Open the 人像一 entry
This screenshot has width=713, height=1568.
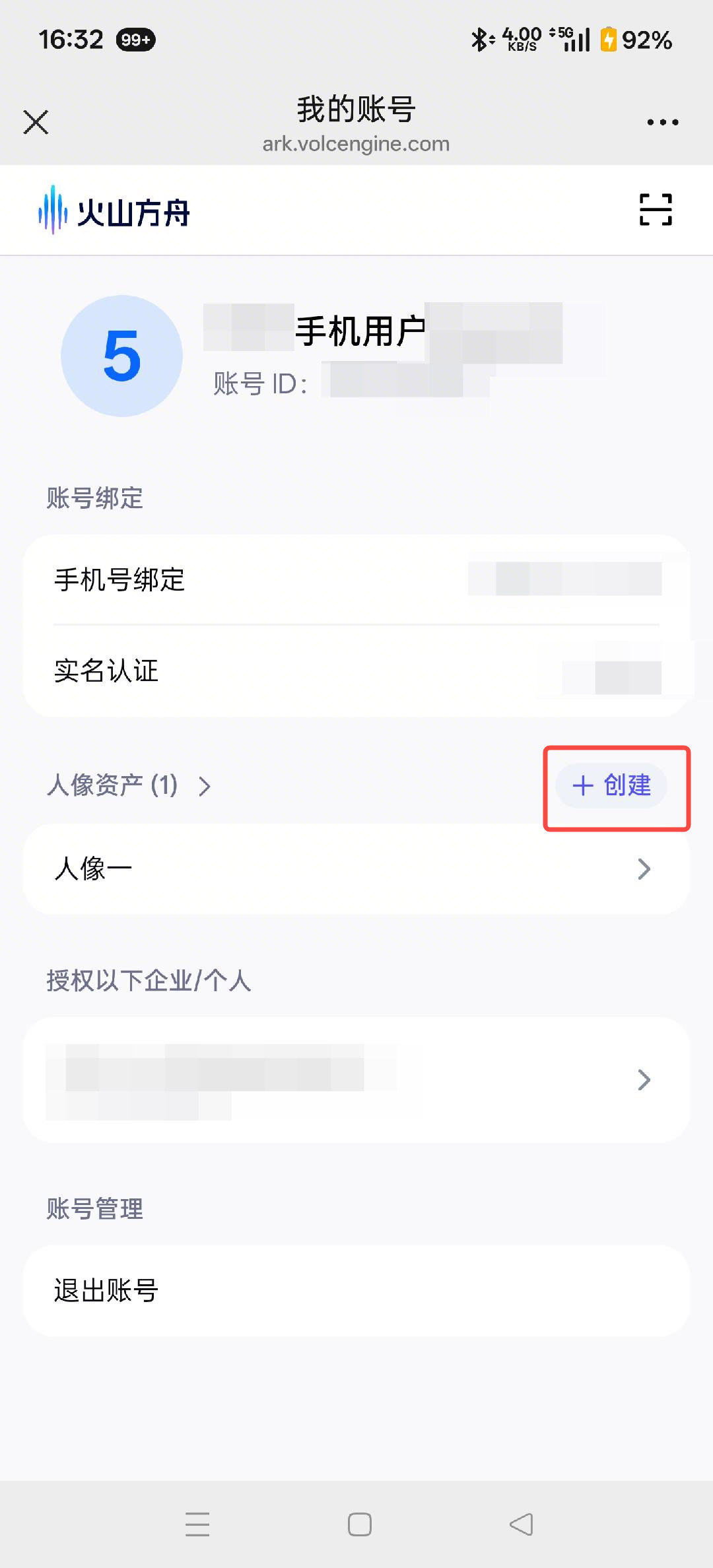356,868
